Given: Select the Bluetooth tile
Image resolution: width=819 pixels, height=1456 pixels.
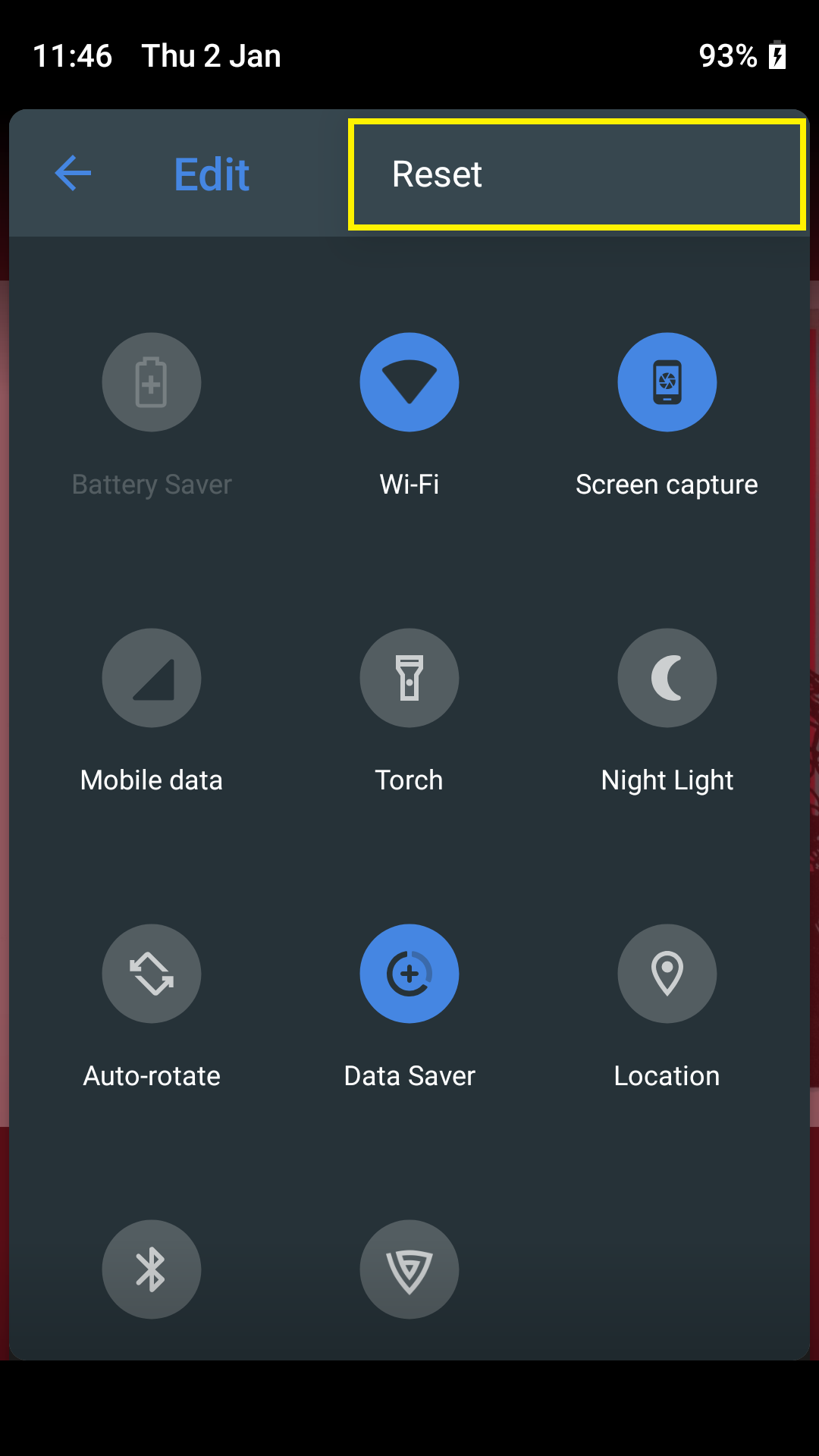Looking at the screenshot, I should [152, 1269].
